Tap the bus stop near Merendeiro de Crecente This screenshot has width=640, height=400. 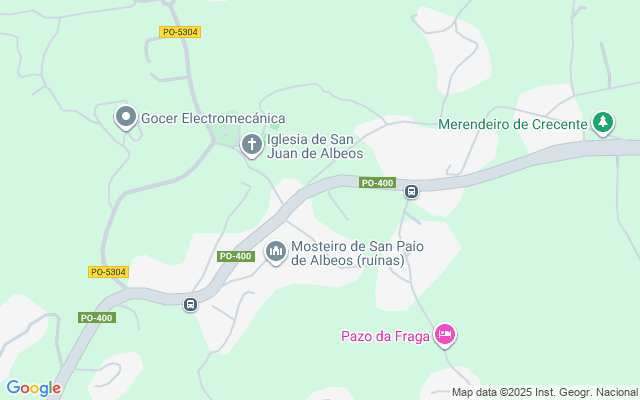[411, 192]
